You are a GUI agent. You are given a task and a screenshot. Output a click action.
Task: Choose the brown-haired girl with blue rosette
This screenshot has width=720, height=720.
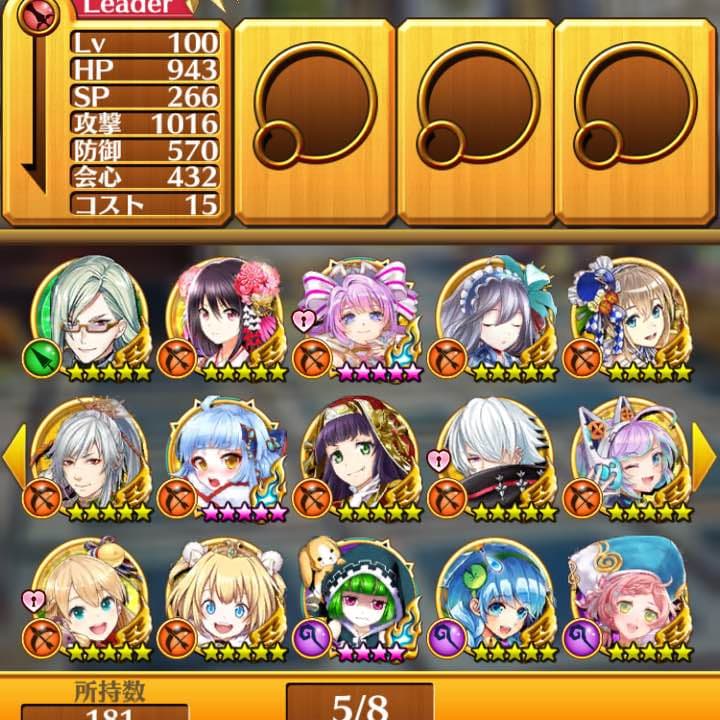[x=630, y=317]
